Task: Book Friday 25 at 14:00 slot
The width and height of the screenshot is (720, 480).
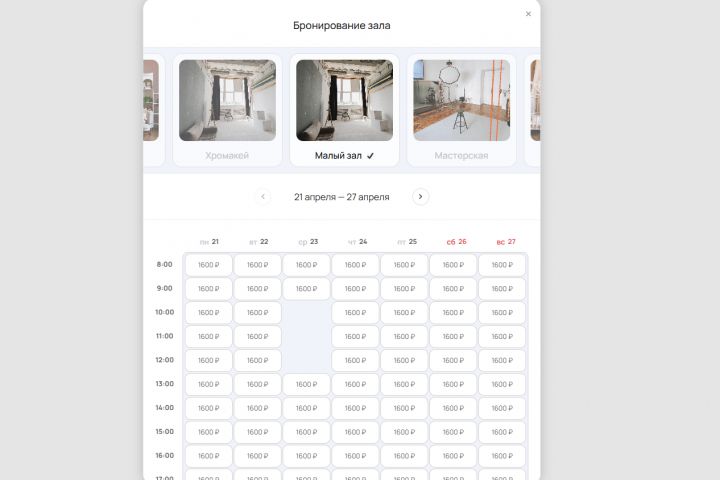Action: (x=404, y=408)
